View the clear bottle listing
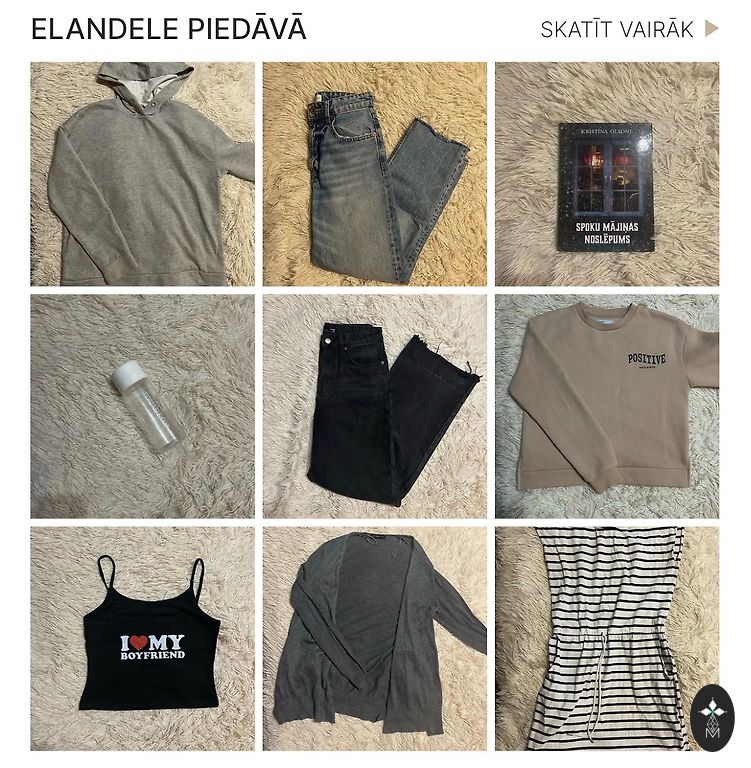 [x=142, y=406]
